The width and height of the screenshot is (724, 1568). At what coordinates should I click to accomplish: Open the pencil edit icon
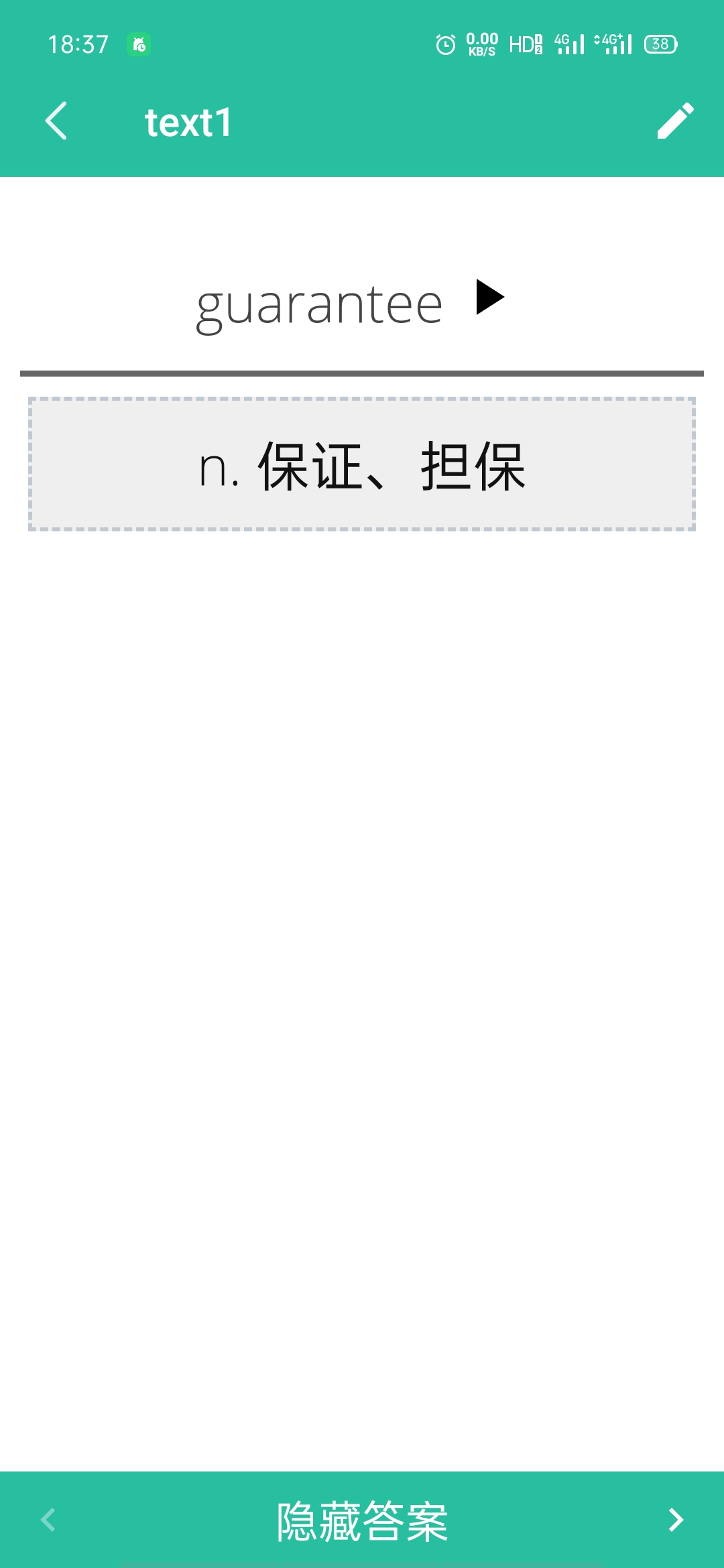(x=675, y=121)
